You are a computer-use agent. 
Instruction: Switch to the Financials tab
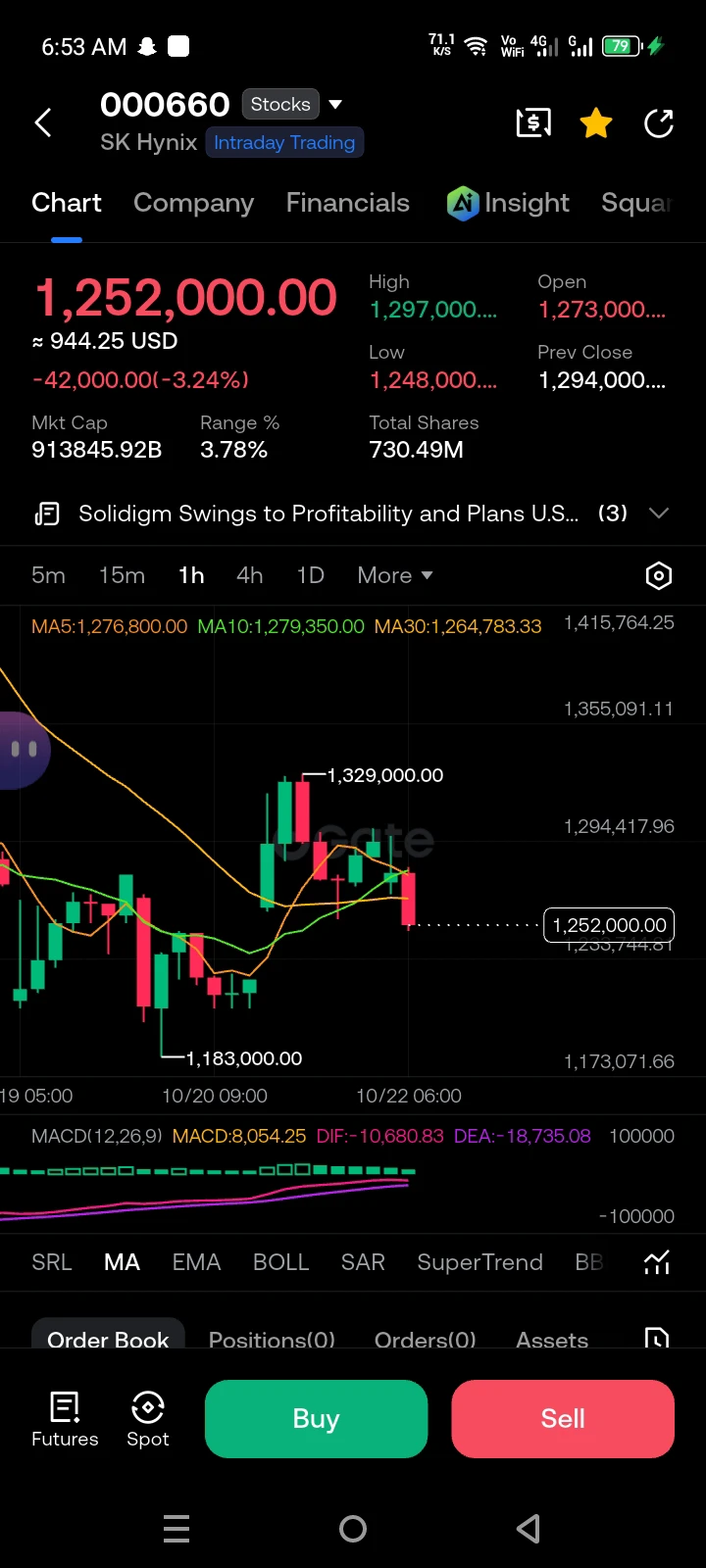347,203
